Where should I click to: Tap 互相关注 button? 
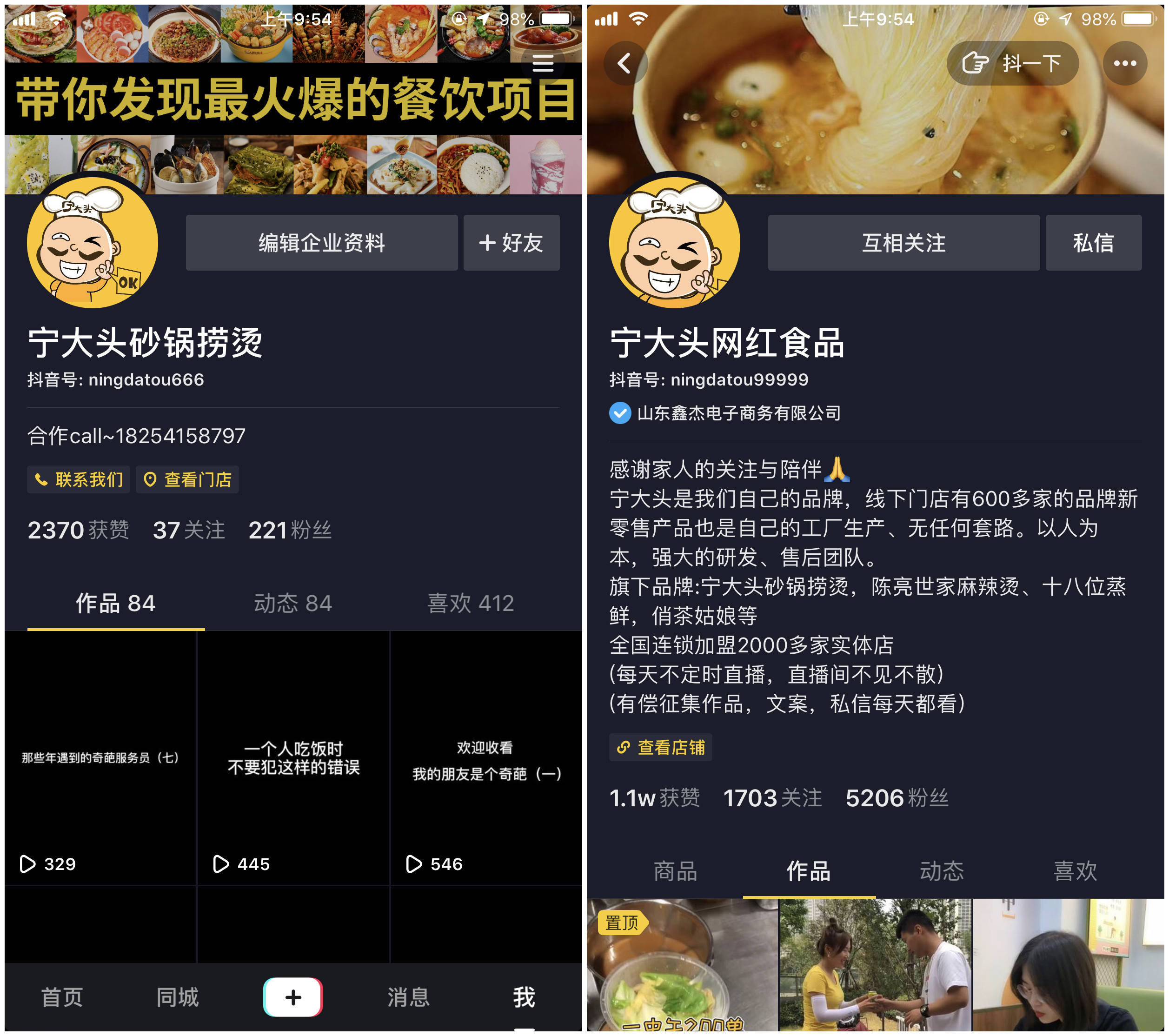(x=903, y=243)
